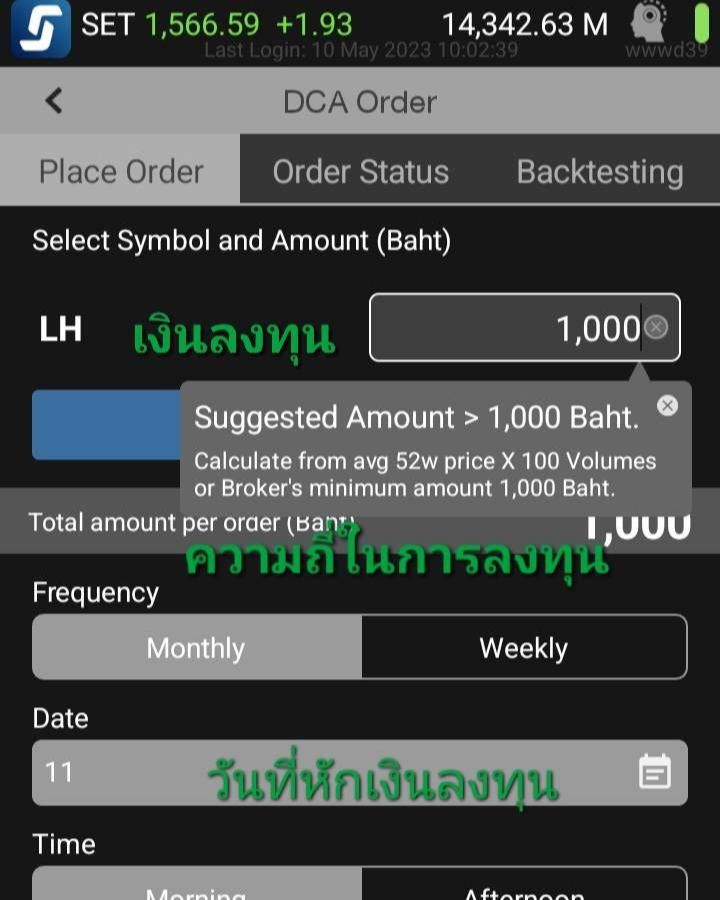Set investment frequency to Weekly

tap(524, 647)
